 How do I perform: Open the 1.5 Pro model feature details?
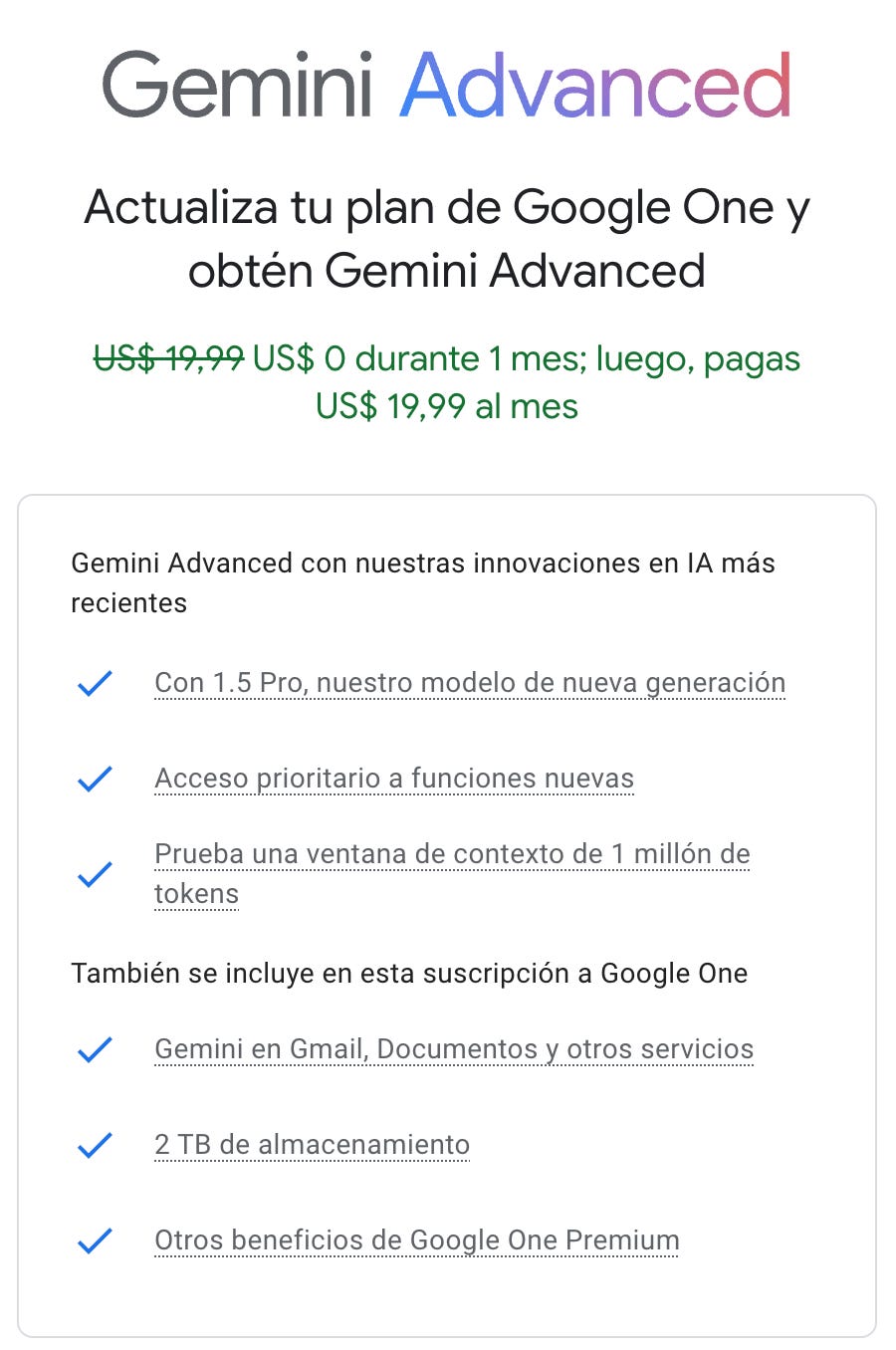point(470,683)
